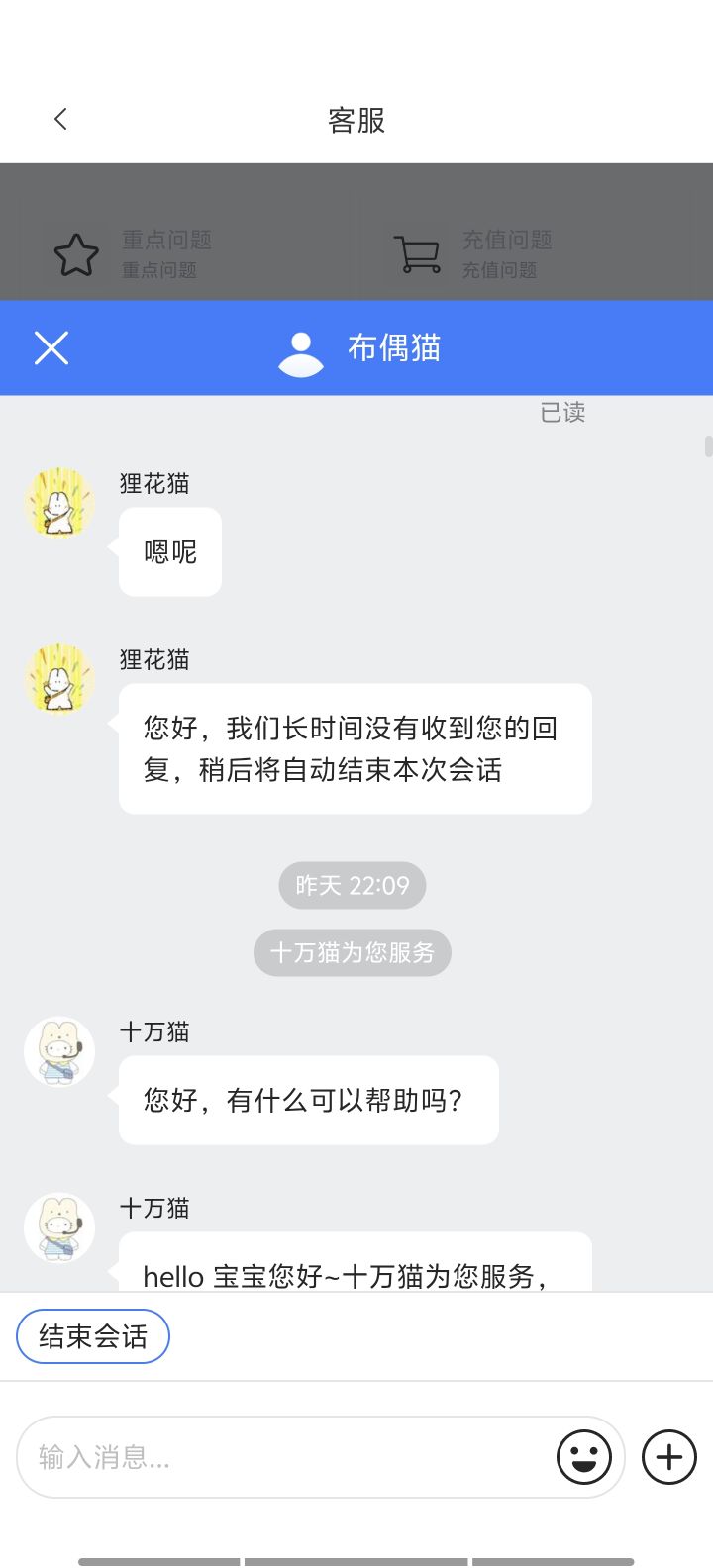Tap the 昨天 22:09 timestamp label
713x1568 pixels.
352,885
